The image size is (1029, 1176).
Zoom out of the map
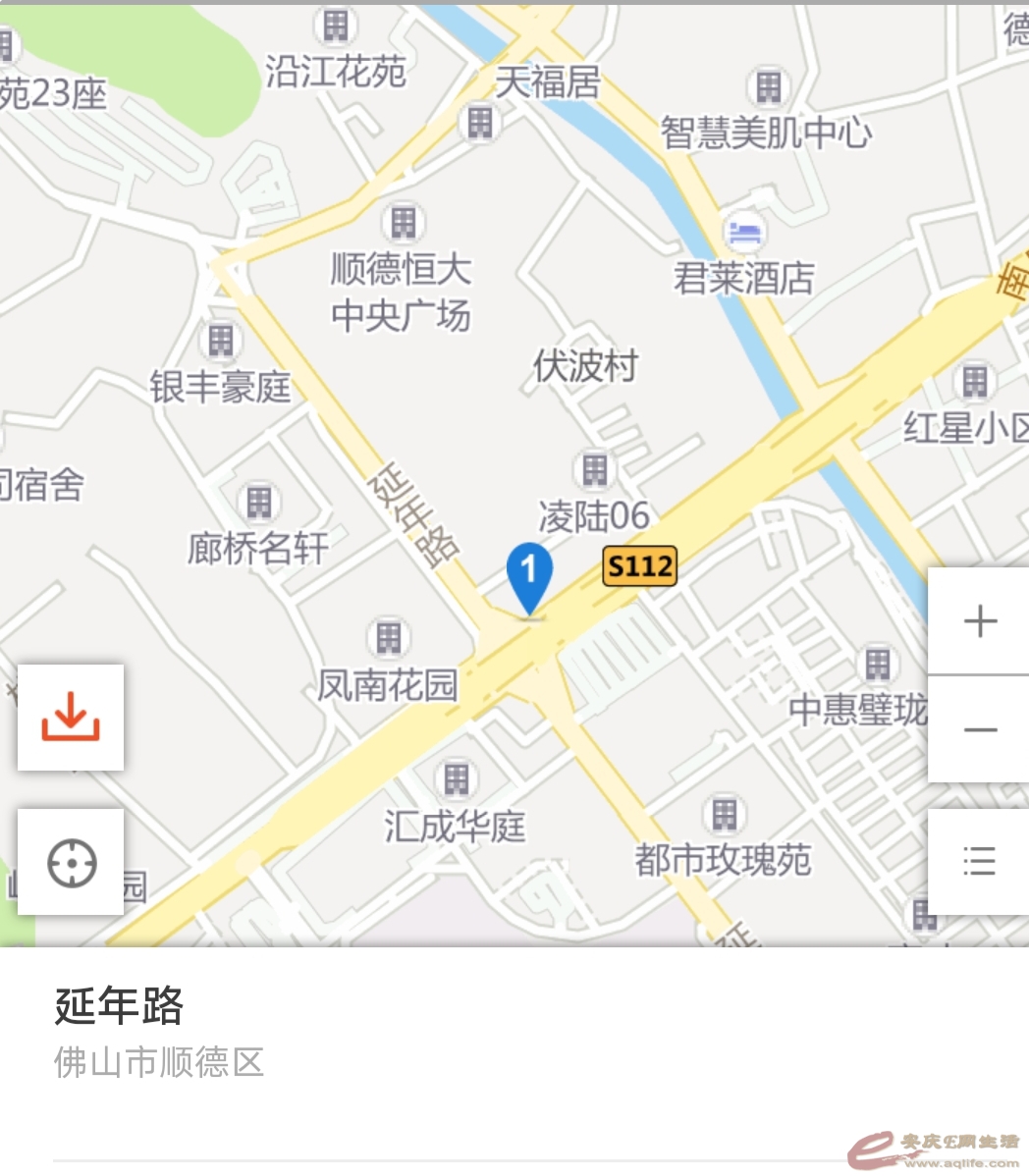(x=980, y=729)
